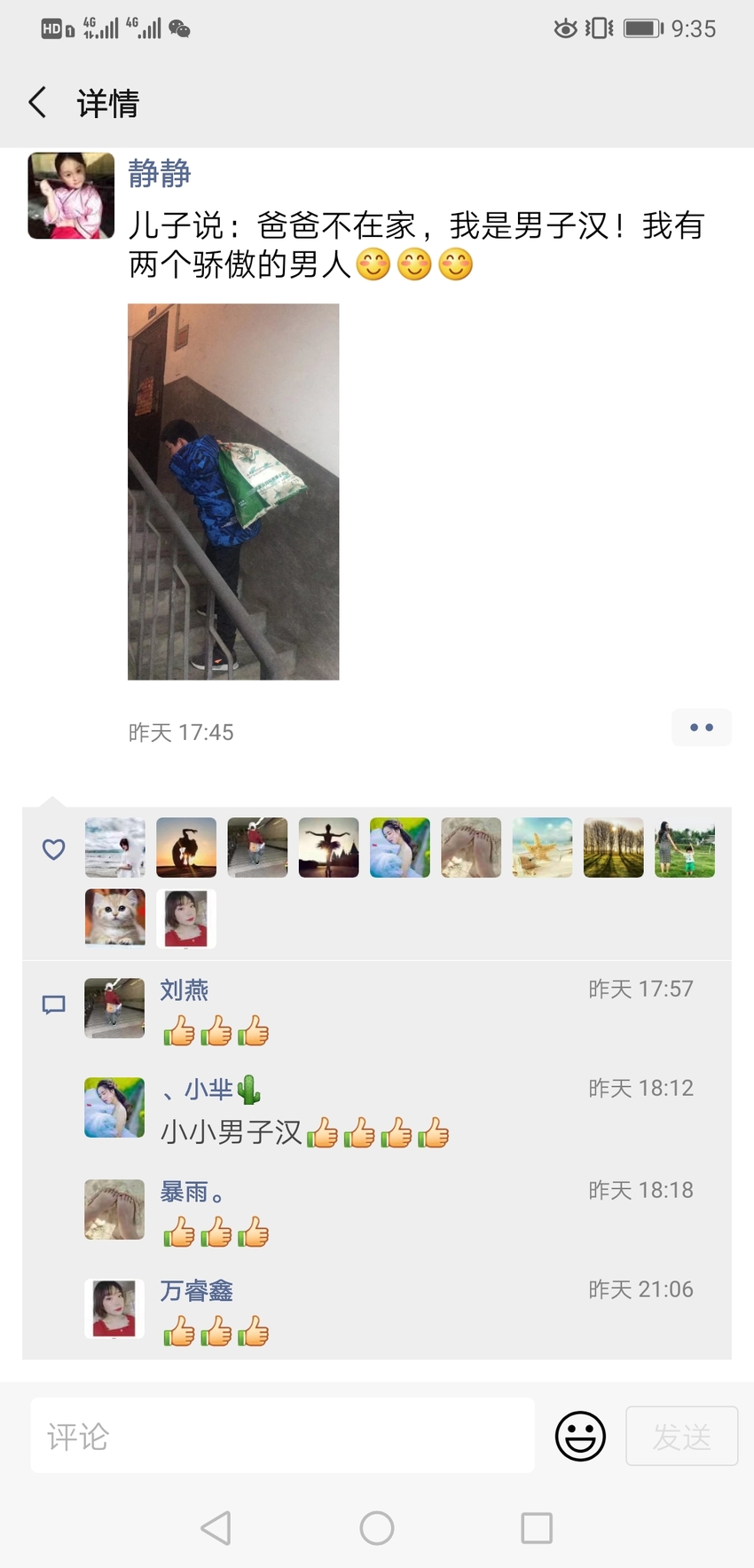Open recent apps with the square button
Screen dimensions: 754x1568
pos(537,1528)
